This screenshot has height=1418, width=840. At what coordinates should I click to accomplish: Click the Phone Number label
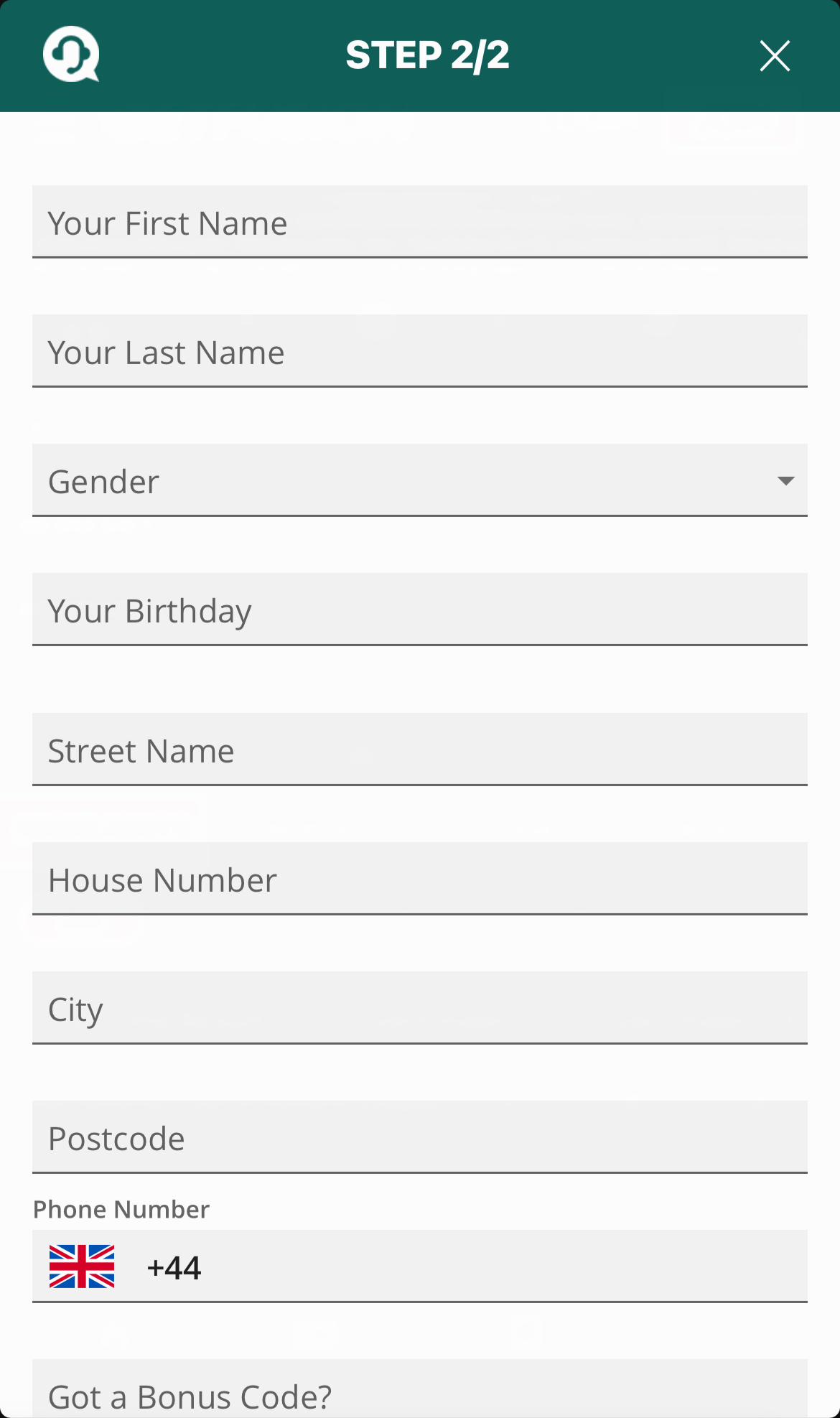[120, 1209]
